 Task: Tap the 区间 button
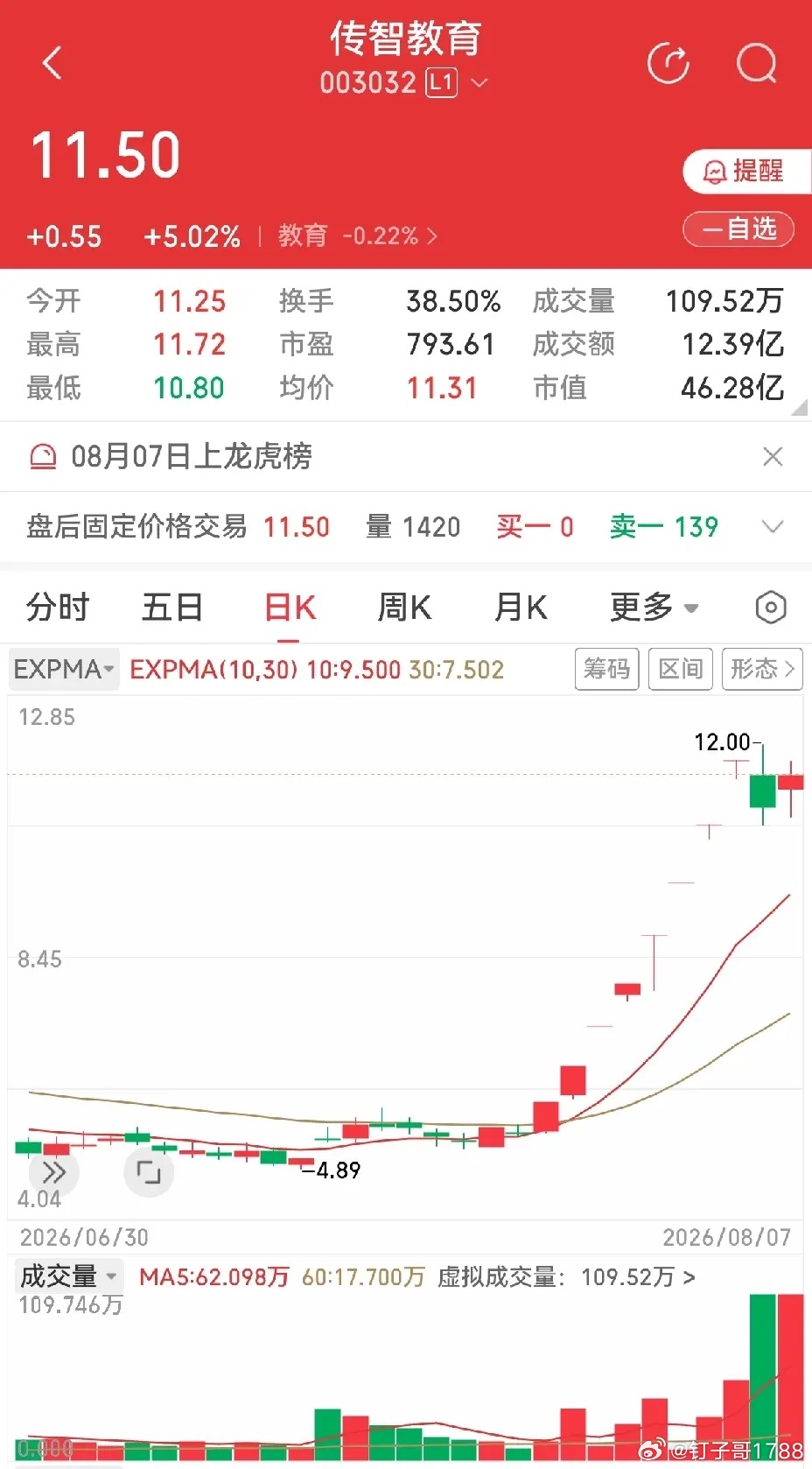(681, 670)
